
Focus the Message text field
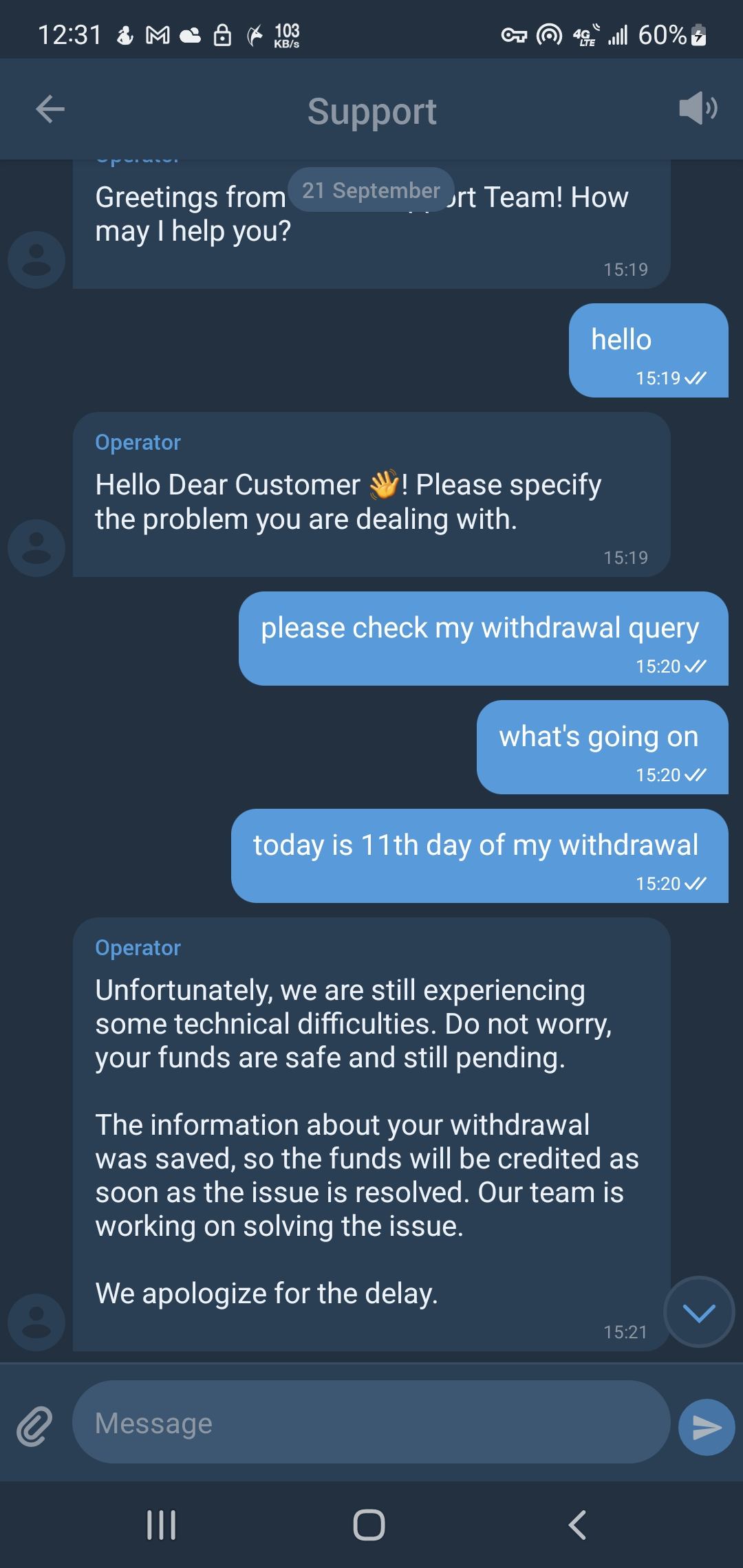pos(371,1423)
